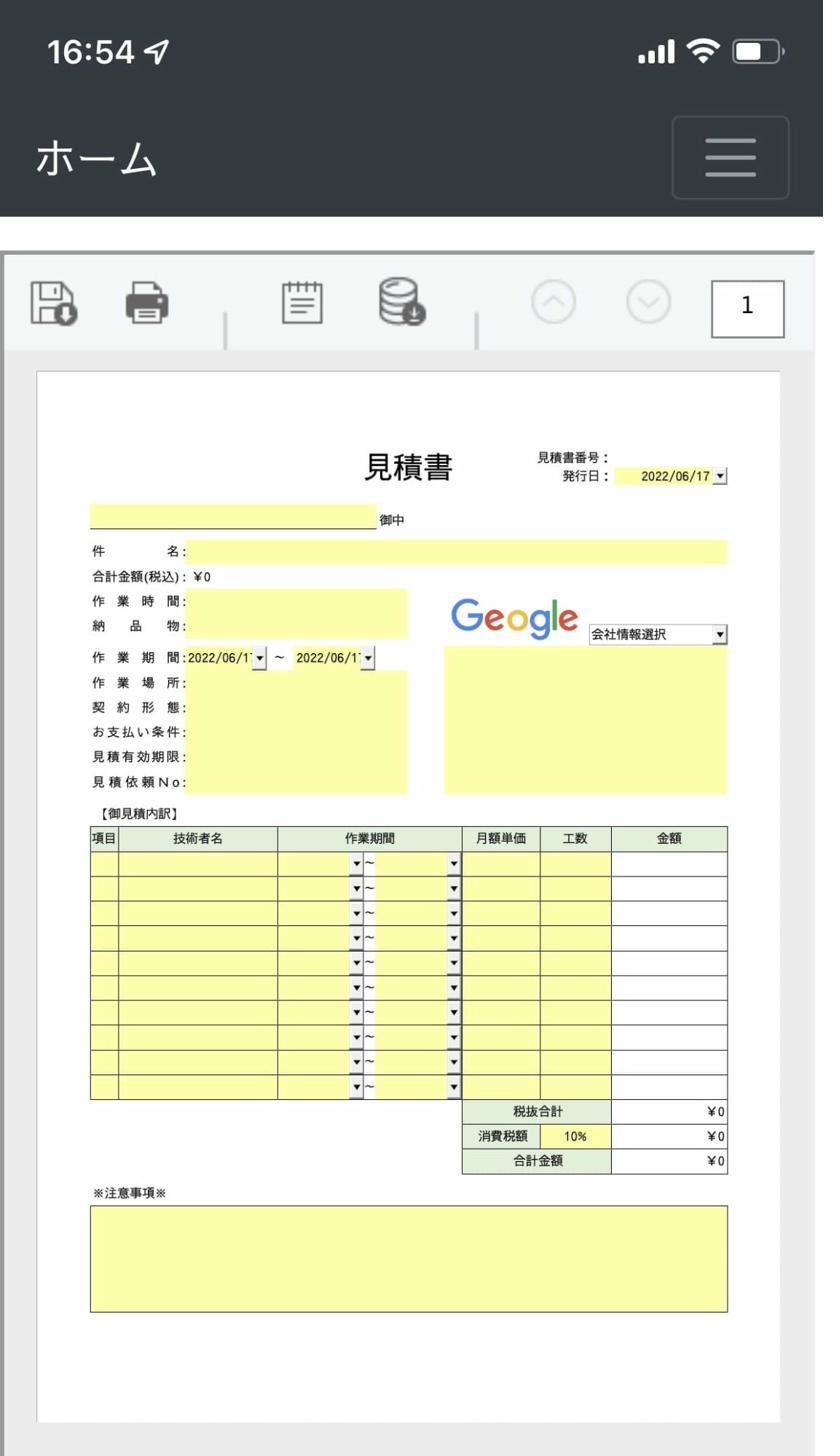This screenshot has width=840, height=1456.
Task: Select the page number box showing 1
Action: 749,307
